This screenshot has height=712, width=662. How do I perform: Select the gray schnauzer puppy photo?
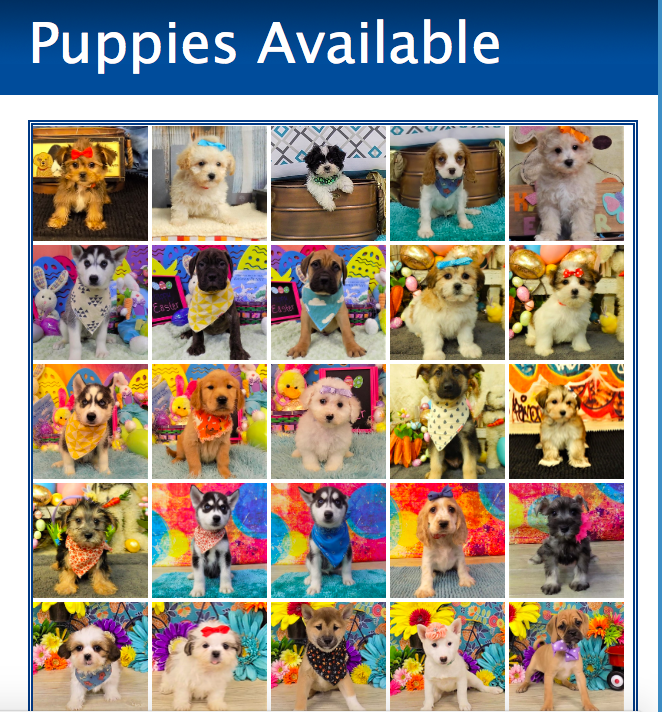tap(566, 540)
